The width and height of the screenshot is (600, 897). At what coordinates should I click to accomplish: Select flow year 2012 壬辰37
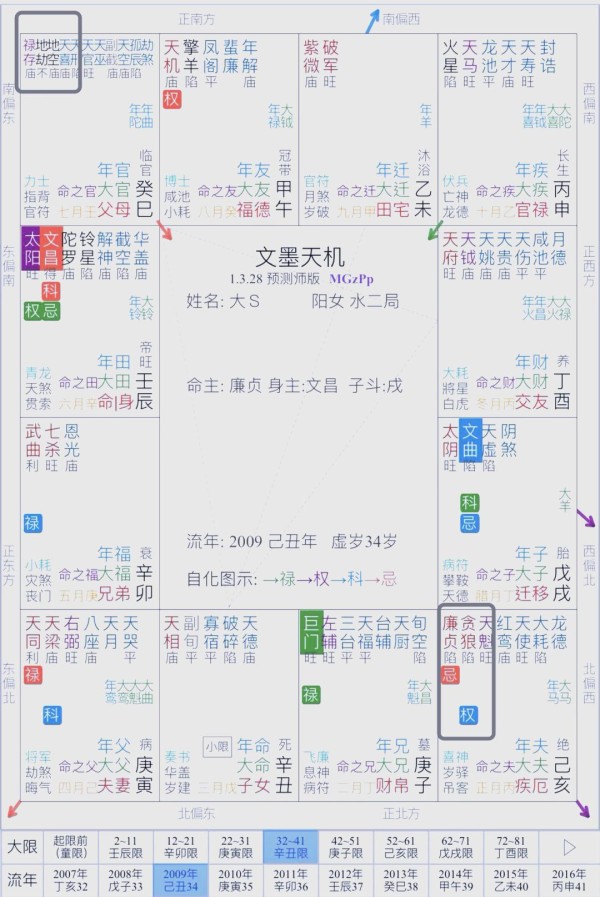[x=346, y=880]
